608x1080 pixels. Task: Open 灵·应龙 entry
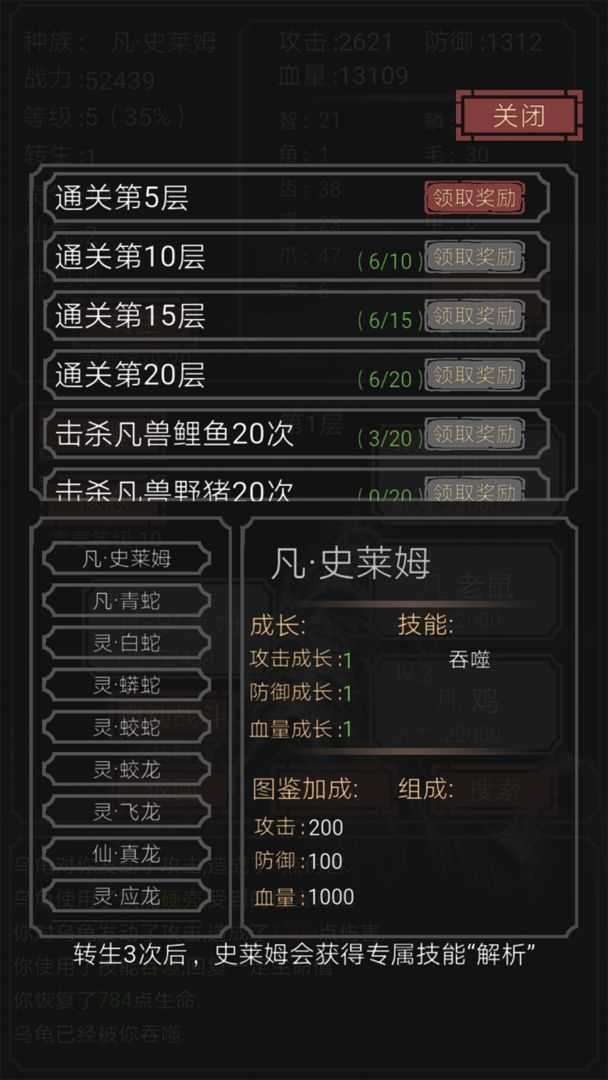tap(127, 896)
